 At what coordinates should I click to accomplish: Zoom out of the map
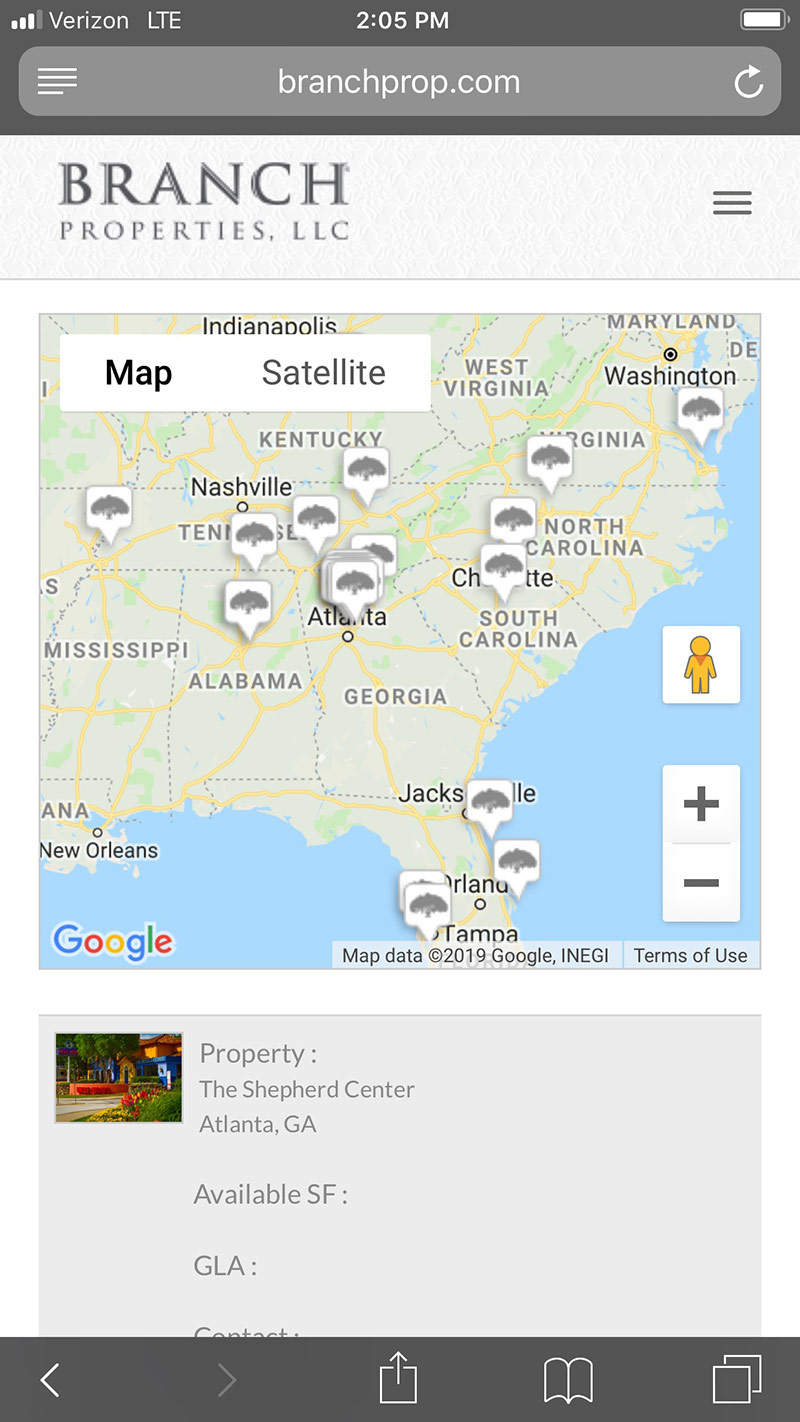[701, 882]
